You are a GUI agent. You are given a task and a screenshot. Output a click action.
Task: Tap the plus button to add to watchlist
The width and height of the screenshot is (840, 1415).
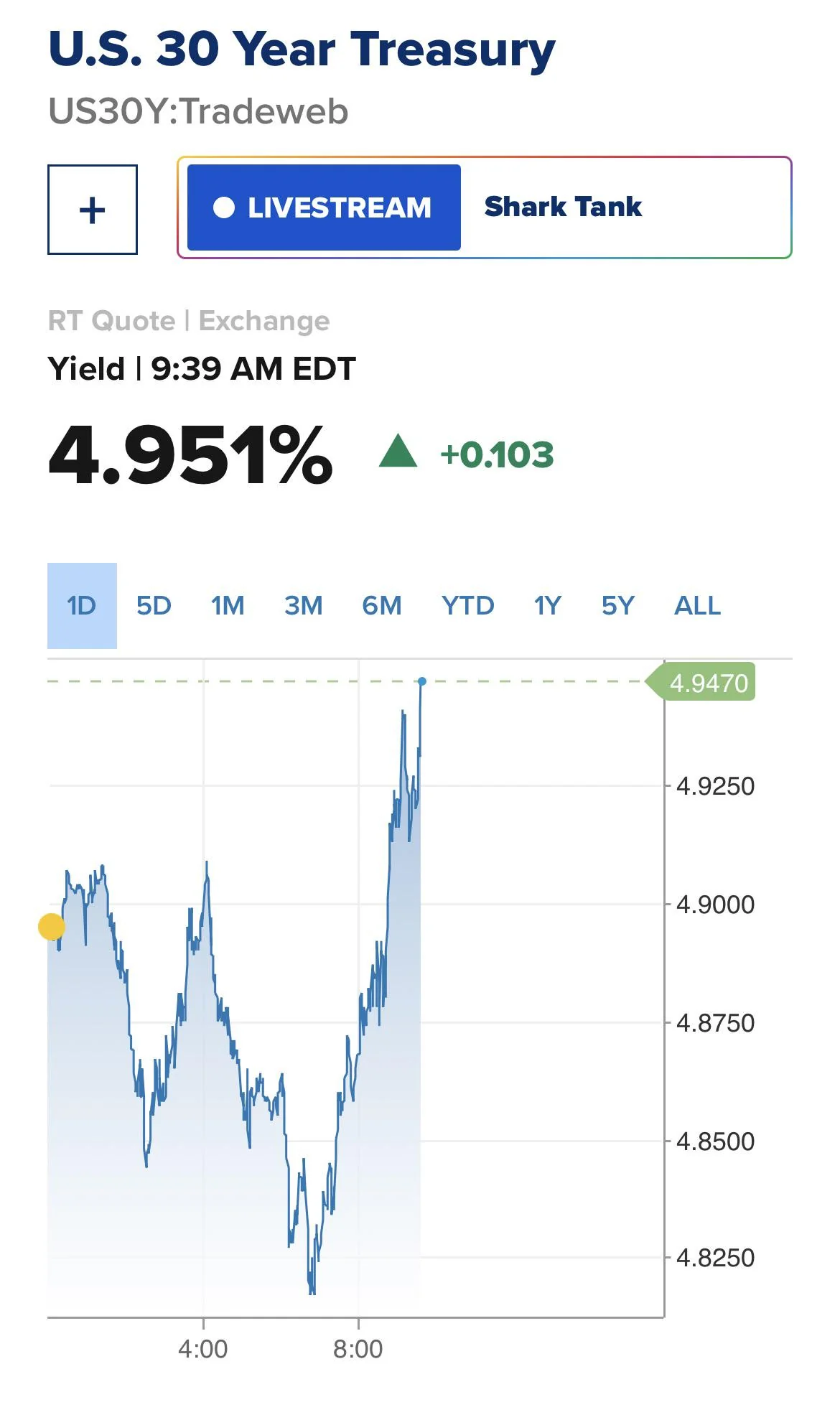(93, 210)
